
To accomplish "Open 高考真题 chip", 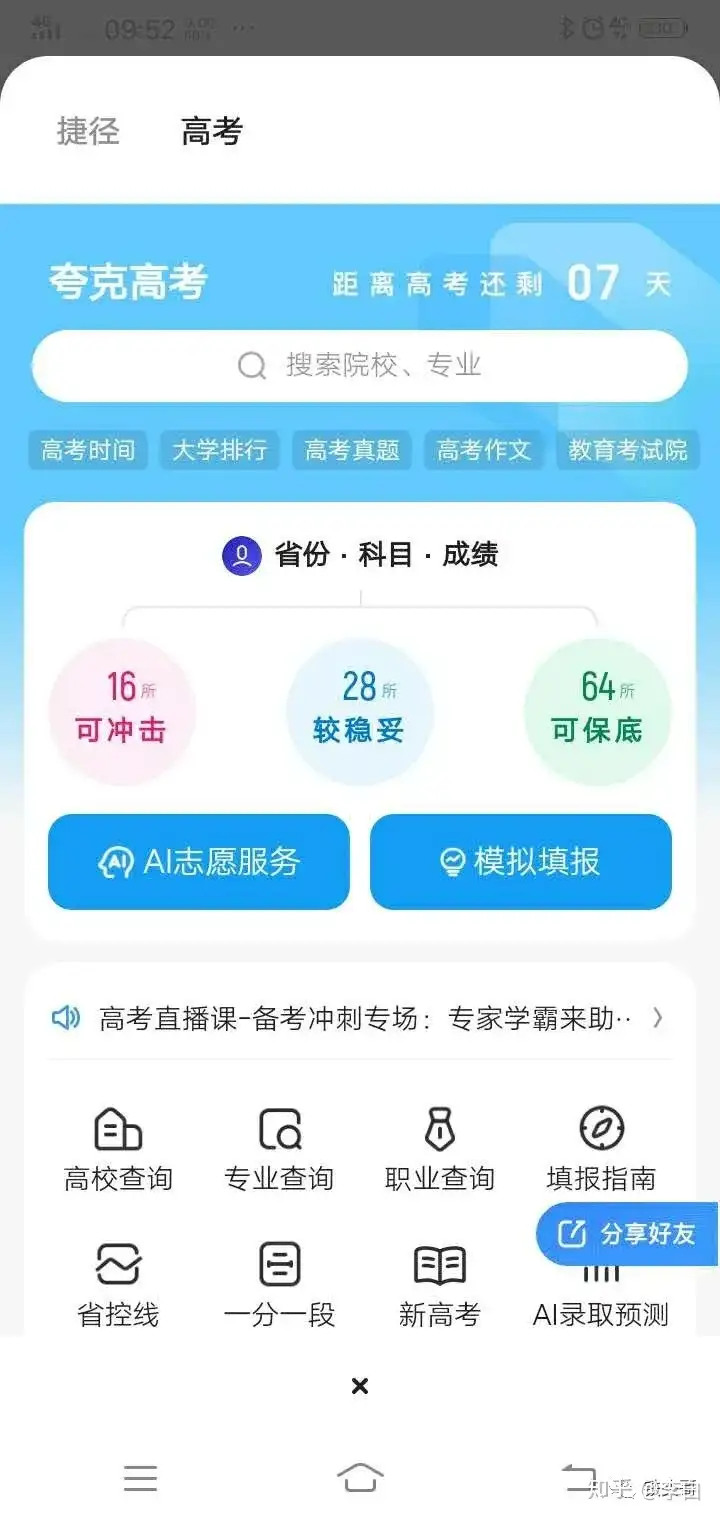I will [x=352, y=450].
